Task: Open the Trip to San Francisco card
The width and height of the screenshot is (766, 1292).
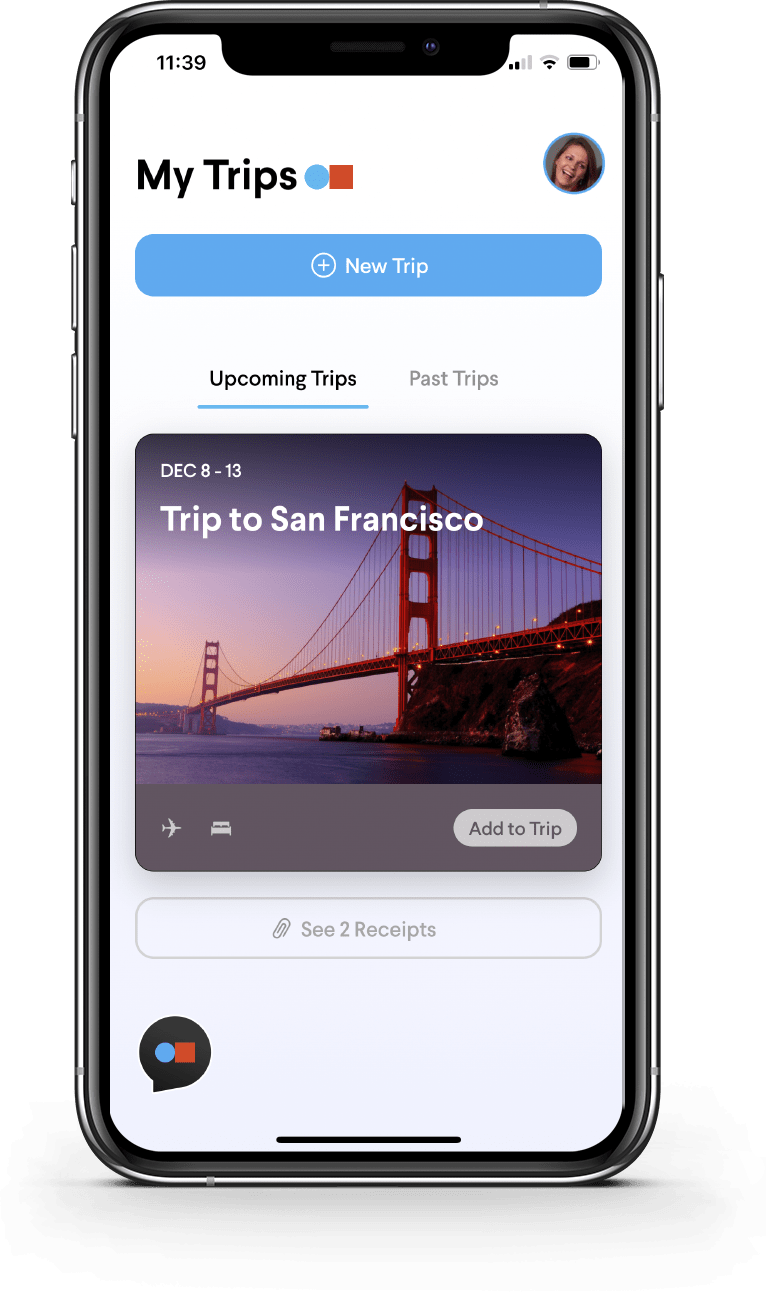Action: [368, 608]
